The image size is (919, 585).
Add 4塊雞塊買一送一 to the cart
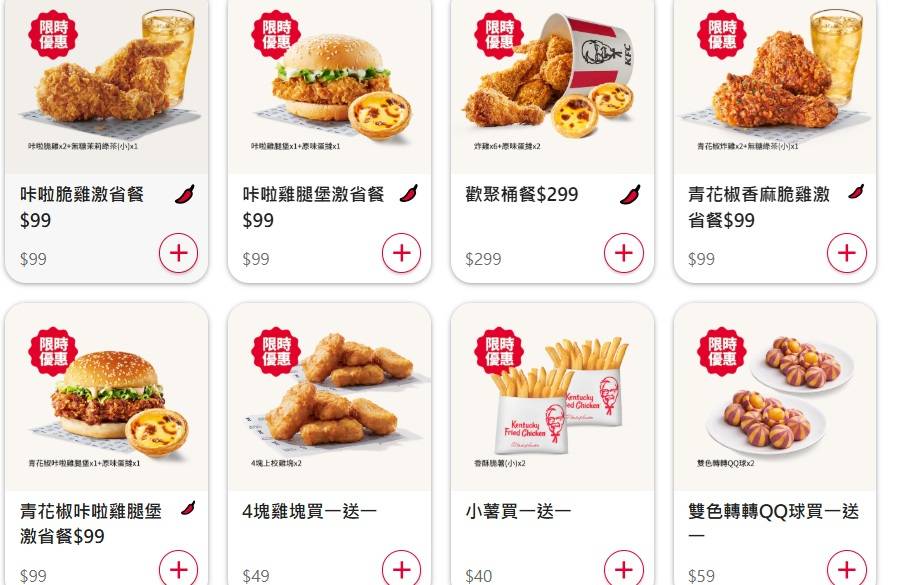(x=401, y=569)
